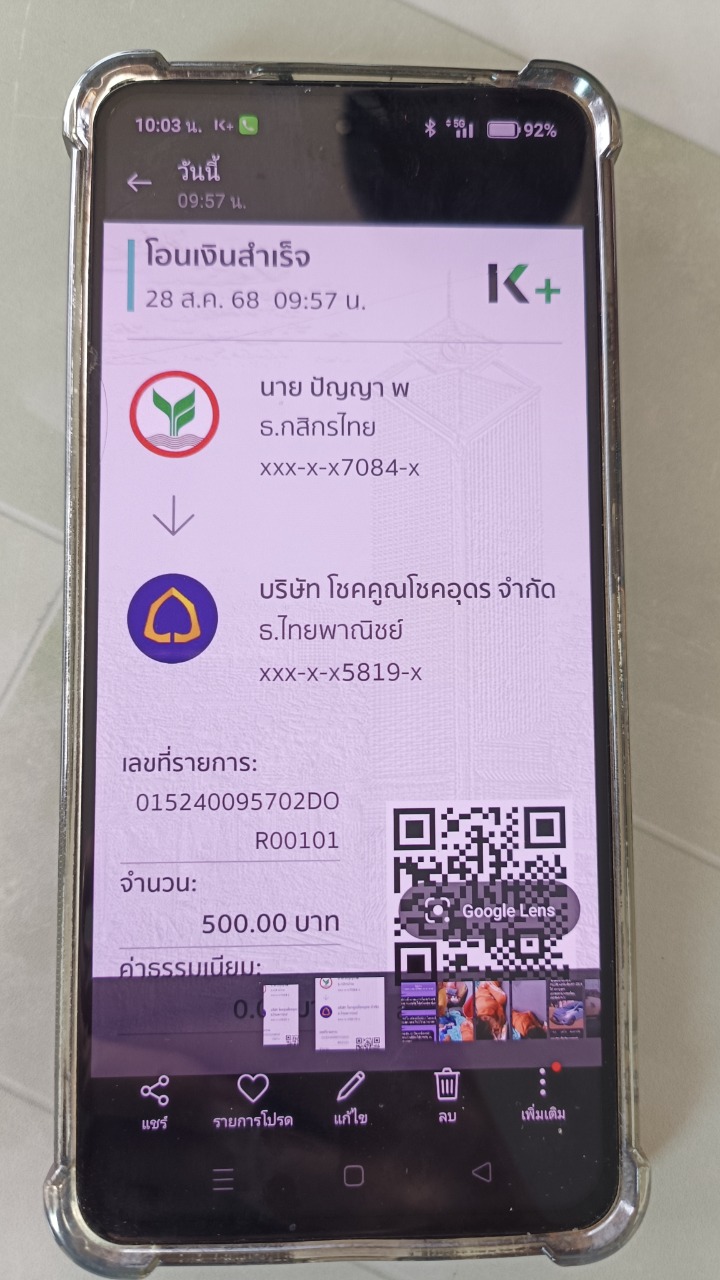Tap the system home button
Screen dimensions: 720x1280
(x=353, y=1175)
